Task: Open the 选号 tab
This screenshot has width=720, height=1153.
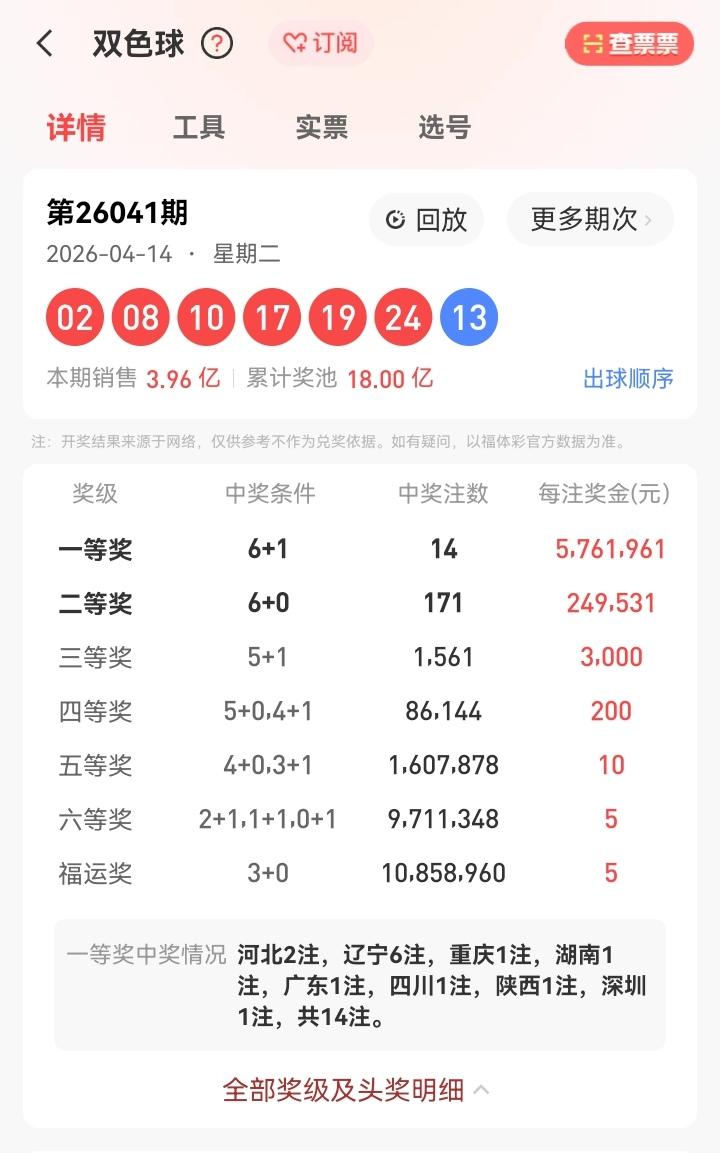Action: coord(443,128)
